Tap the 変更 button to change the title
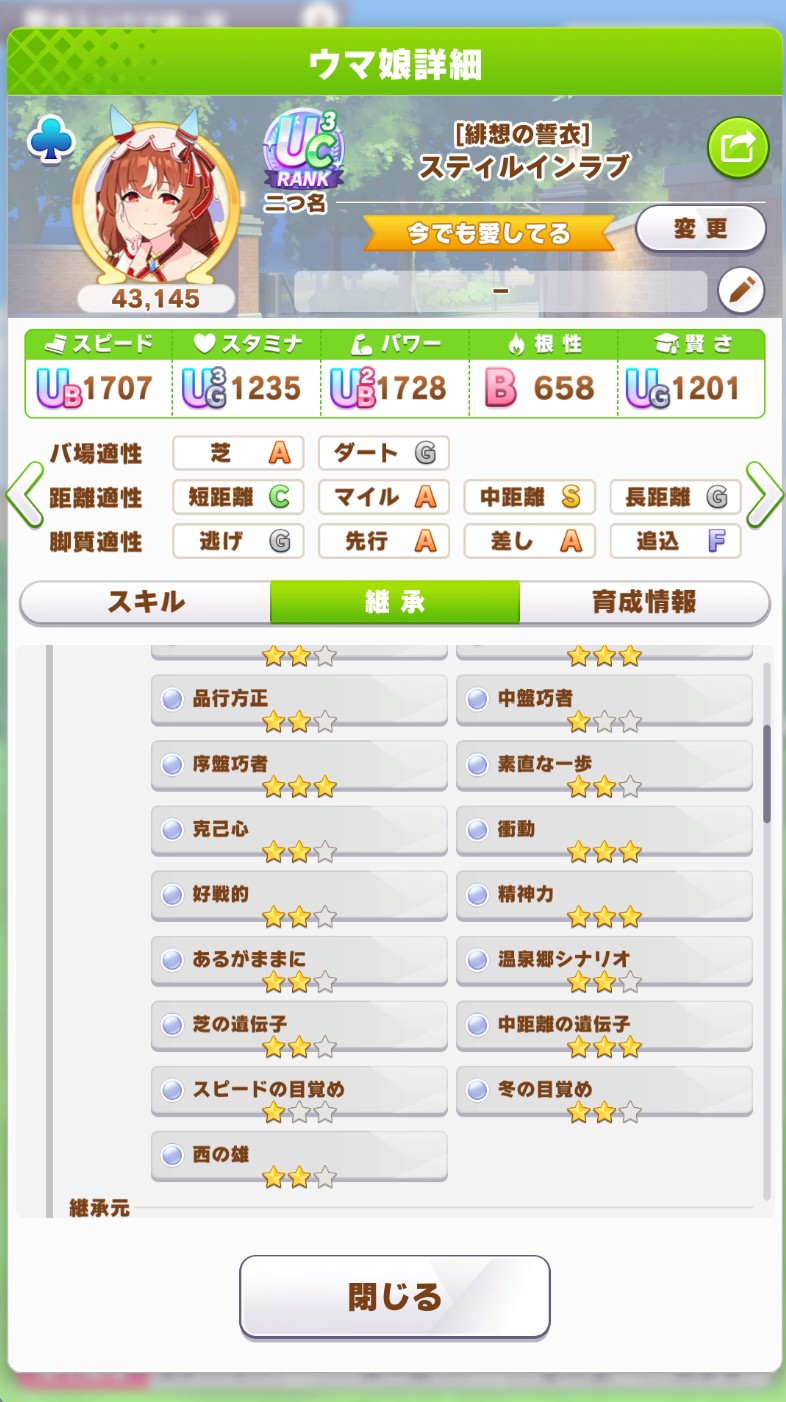The width and height of the screenshot is (786, 1402). (700, 229)
